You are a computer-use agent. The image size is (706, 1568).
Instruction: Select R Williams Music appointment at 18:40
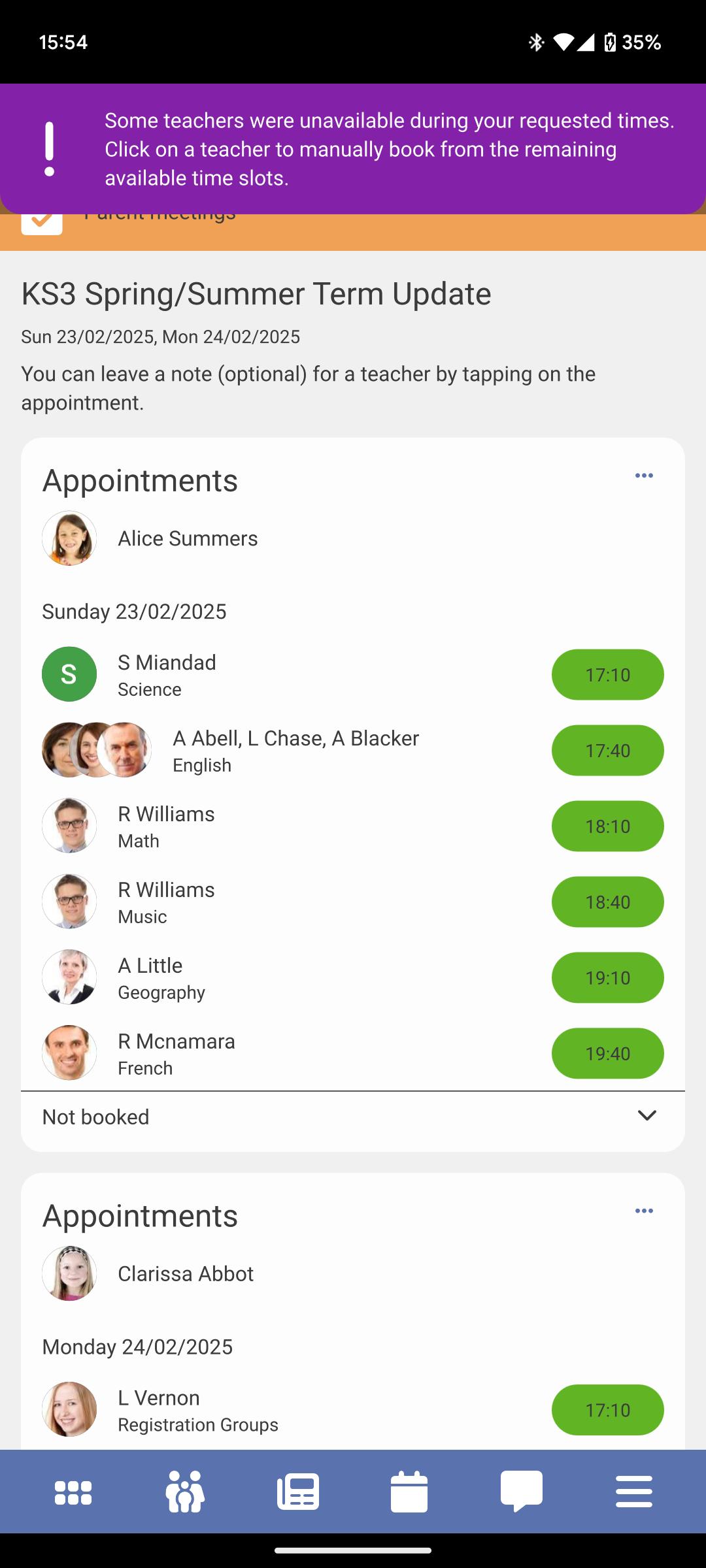coord(607,902)
